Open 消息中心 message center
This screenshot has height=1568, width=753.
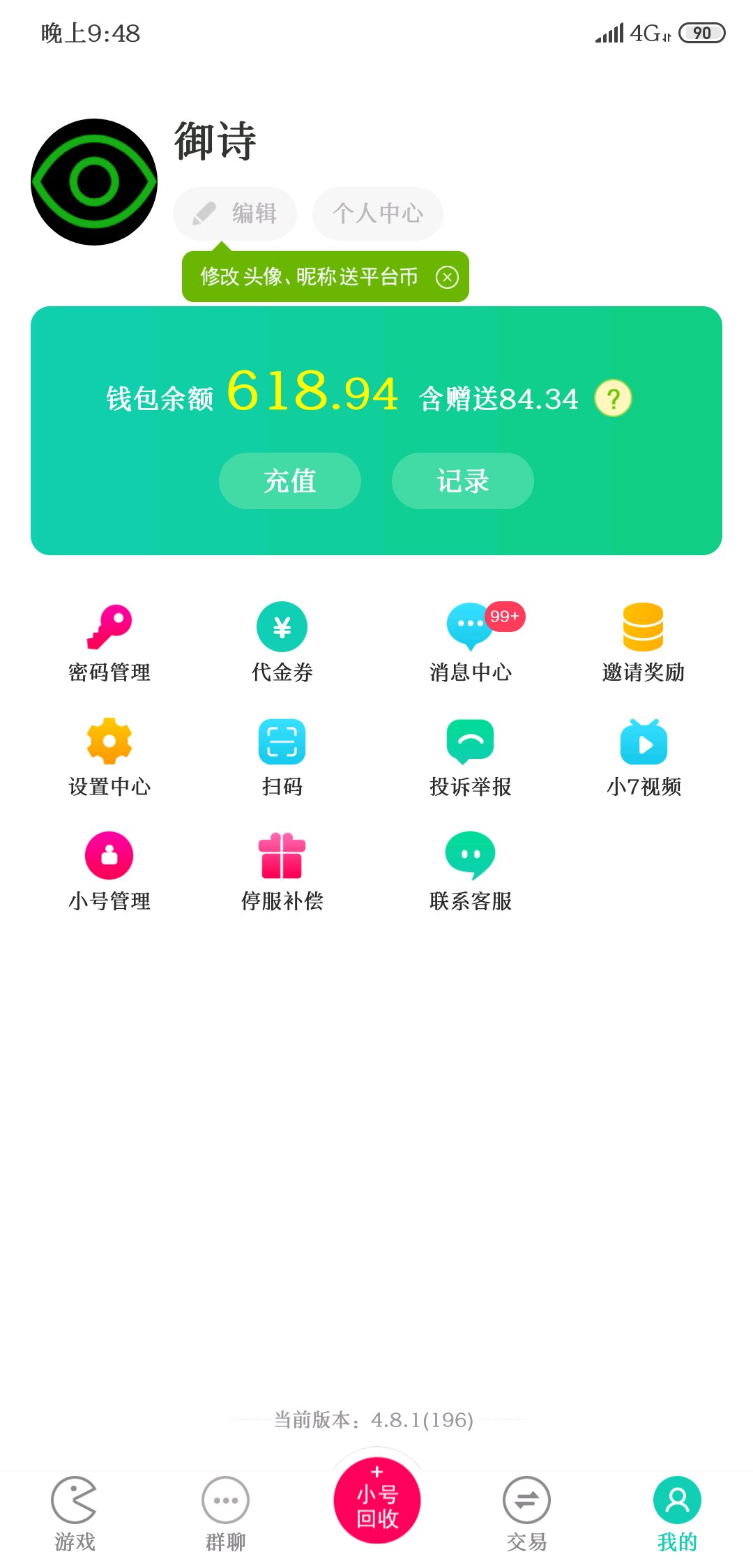pos(471,643)
